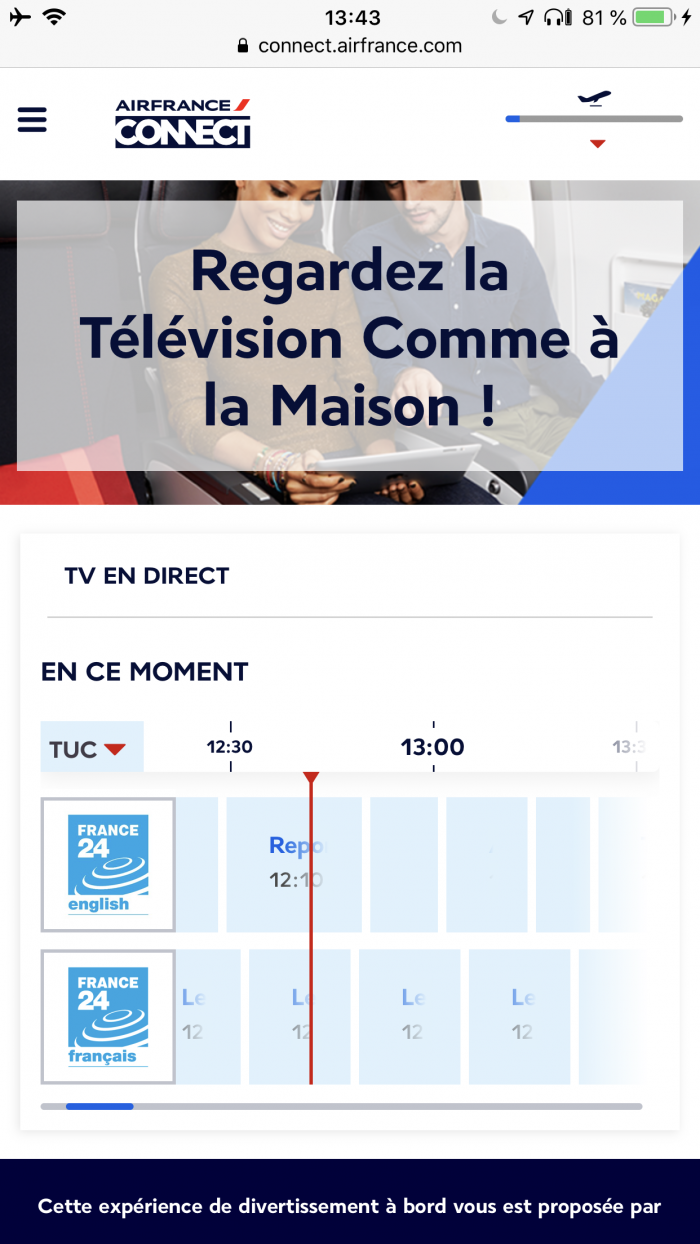The width and height of the screenshot is (700, 1244).
Task: Tap the horizontal schedule scrollbar
Action: point(340,1106)
